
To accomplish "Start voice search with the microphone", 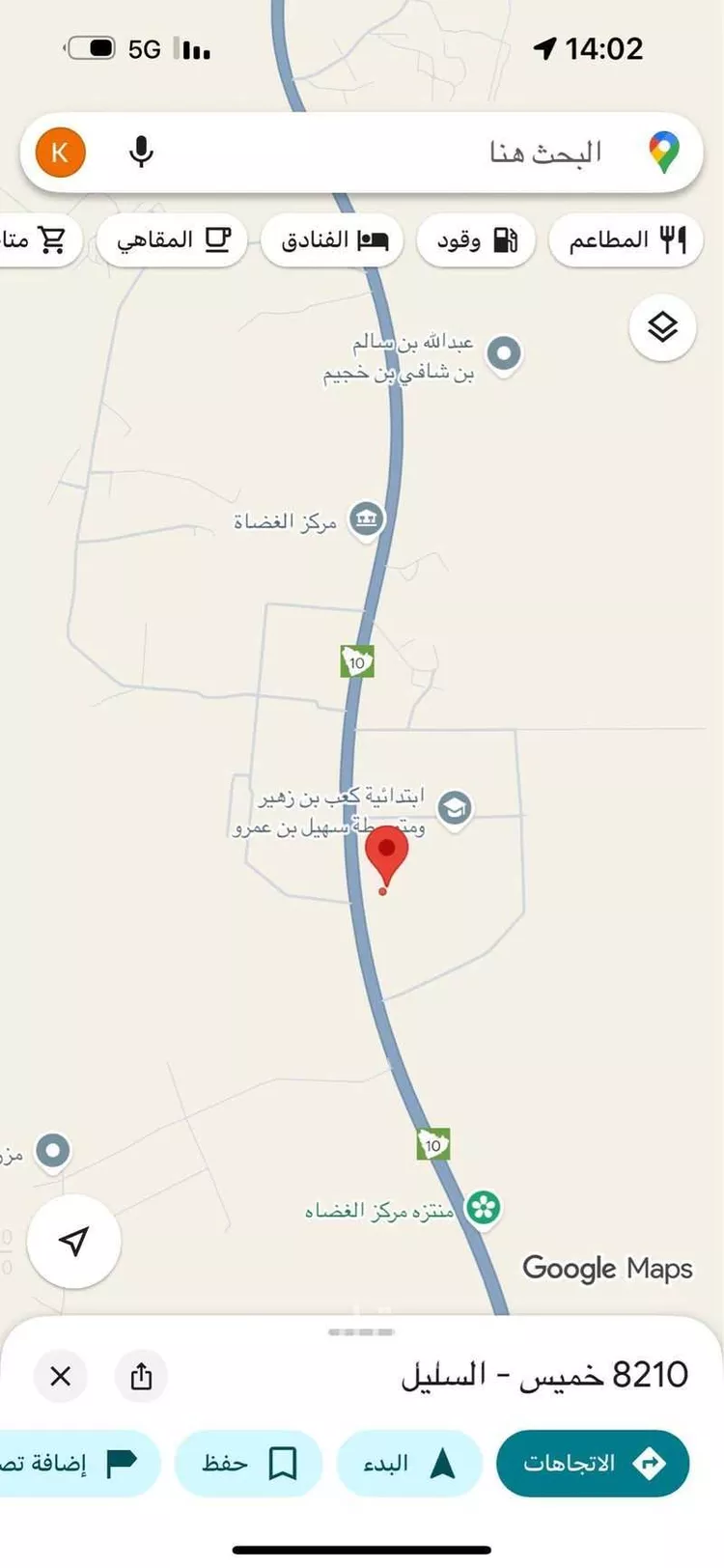I will [141, 153].
